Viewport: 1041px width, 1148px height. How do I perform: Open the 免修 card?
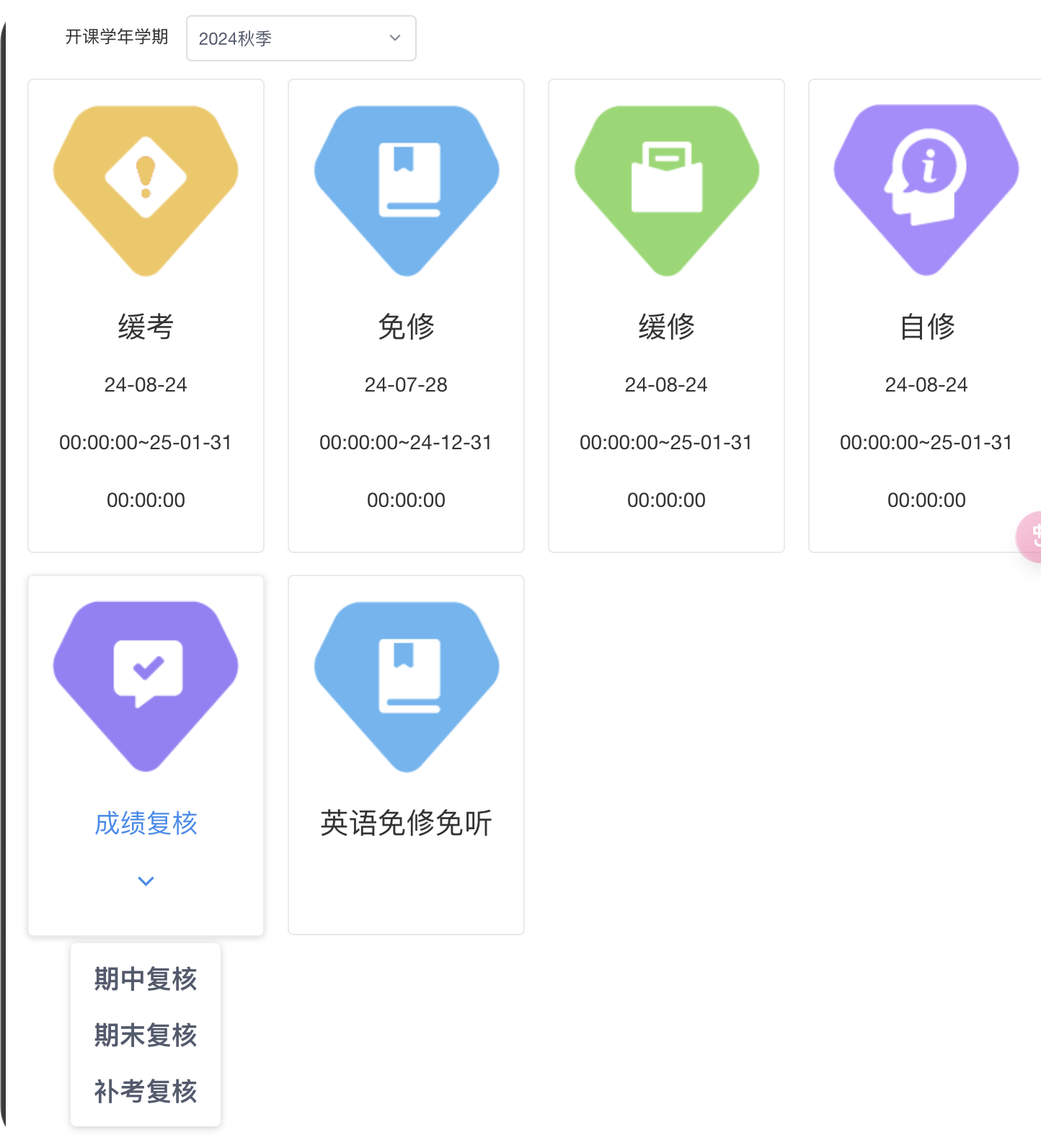406,316
